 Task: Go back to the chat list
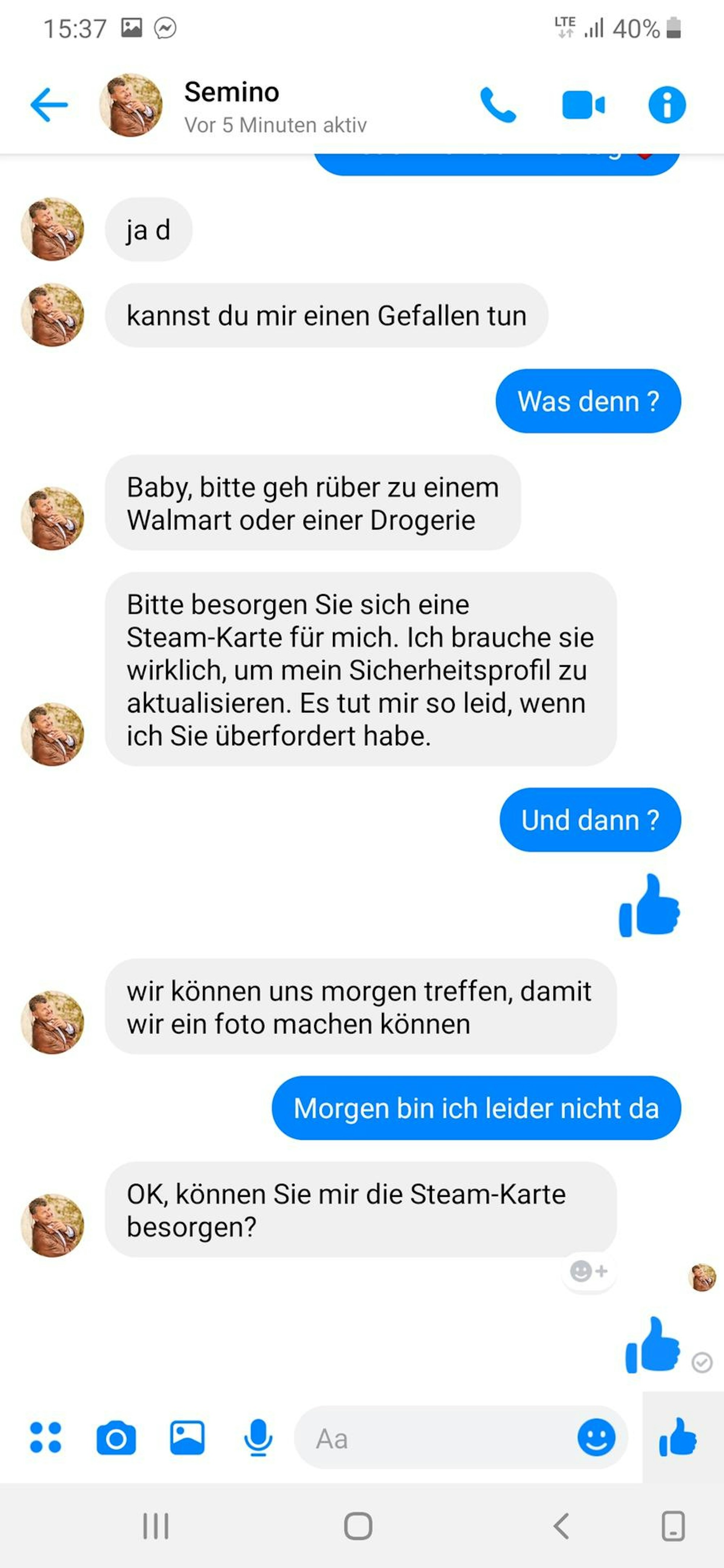tap(49, 105)
